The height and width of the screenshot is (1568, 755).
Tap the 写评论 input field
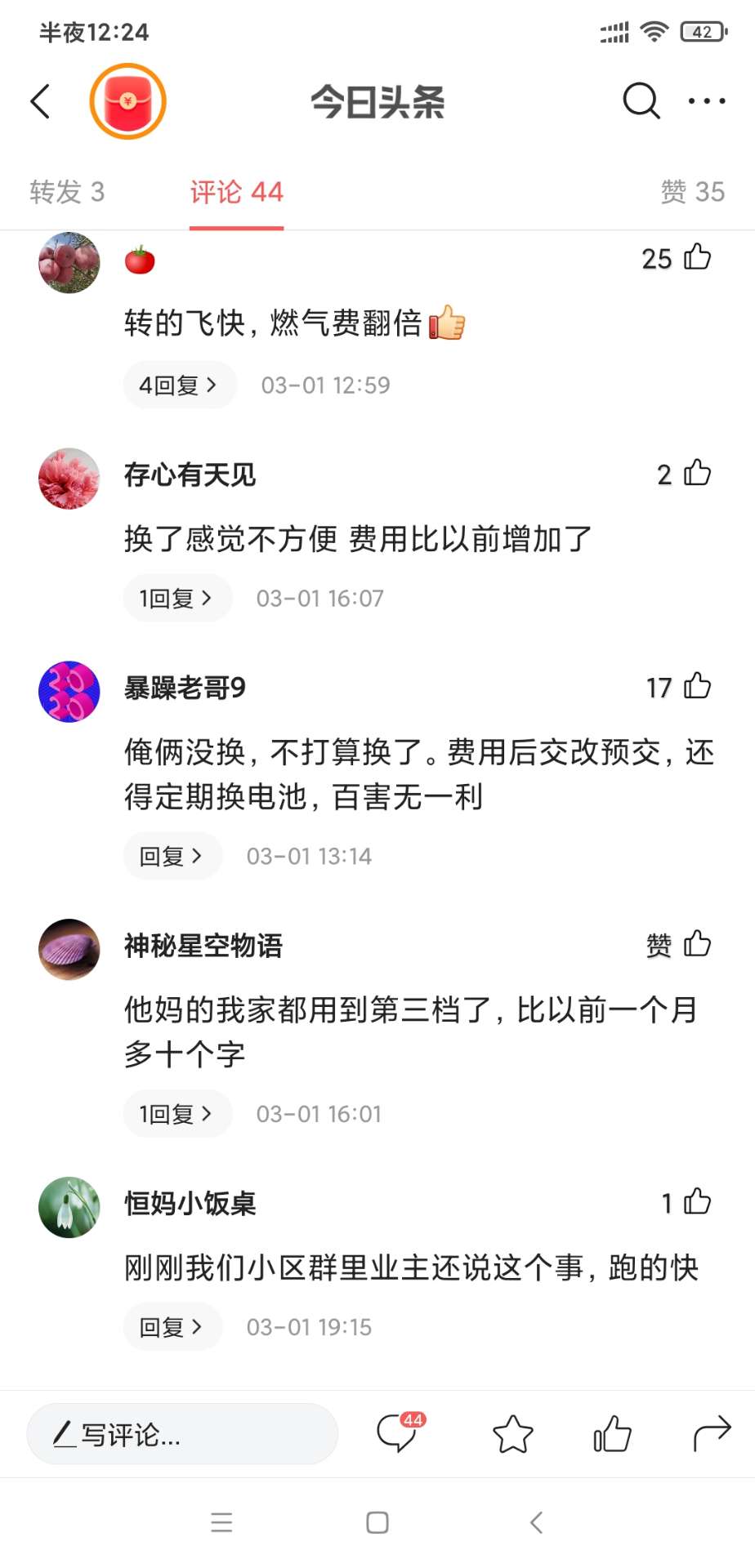click(x=182, y=1434)
